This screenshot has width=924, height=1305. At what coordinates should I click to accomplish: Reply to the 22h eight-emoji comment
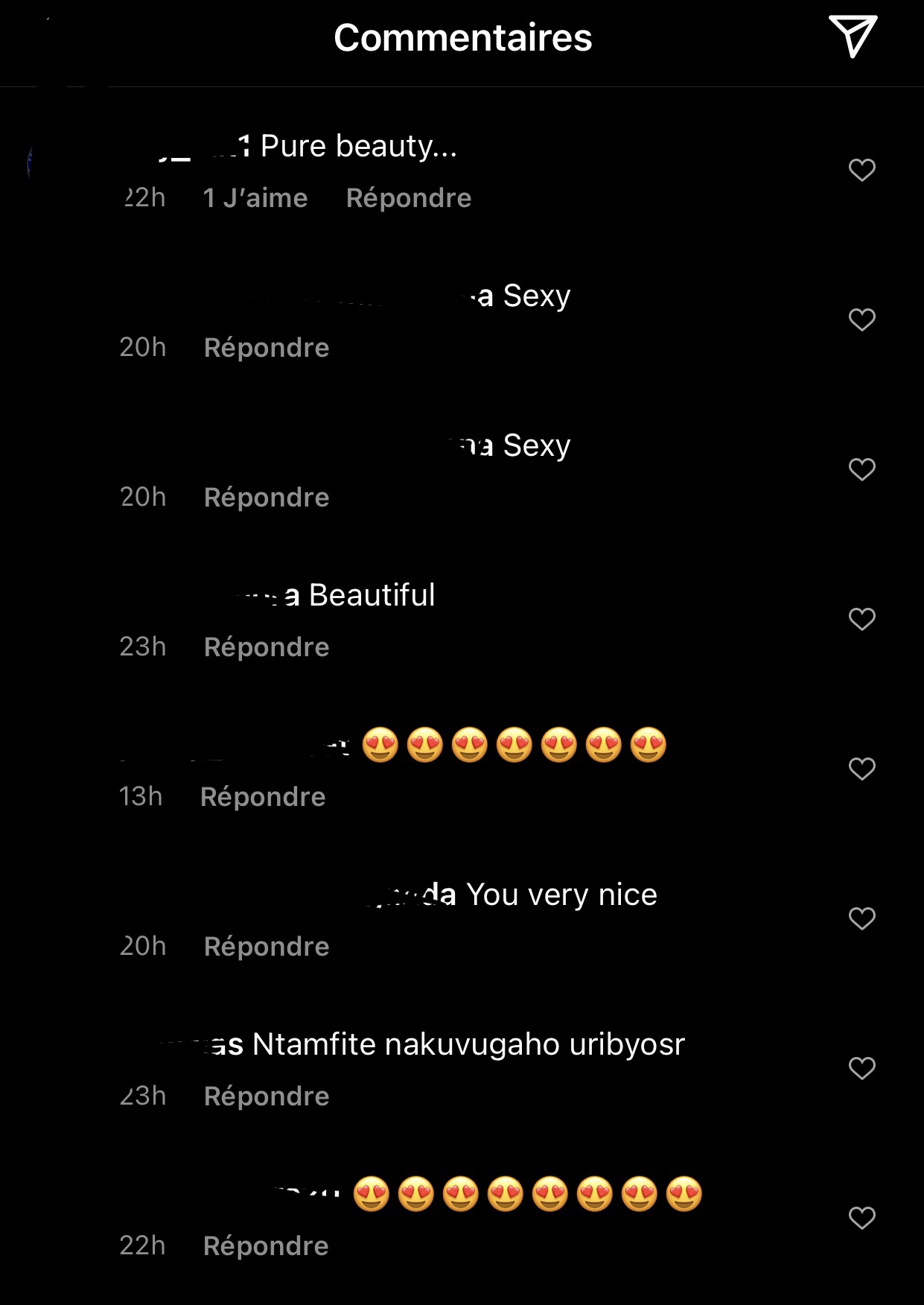point(265,1246)
